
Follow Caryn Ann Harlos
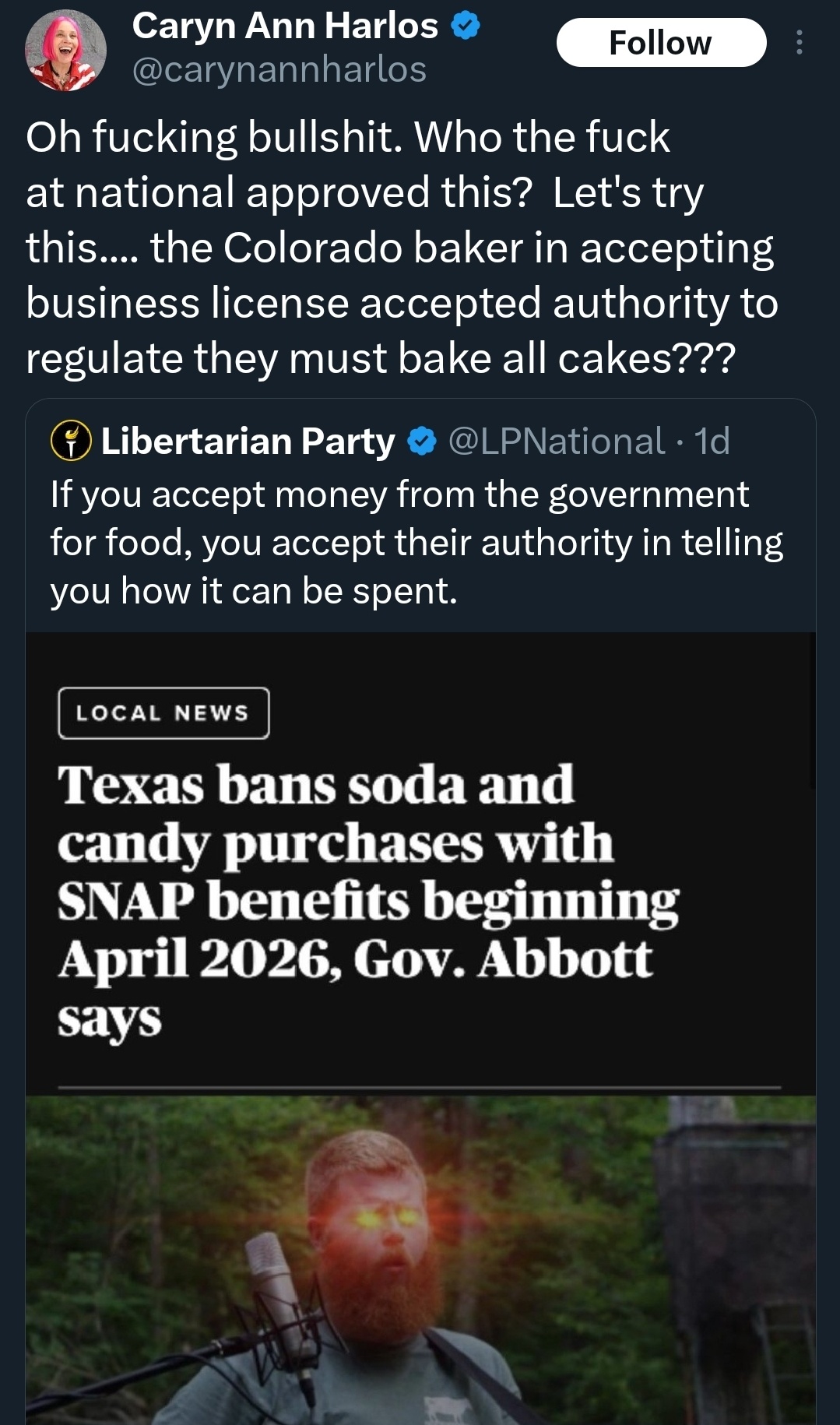[661, 43]
